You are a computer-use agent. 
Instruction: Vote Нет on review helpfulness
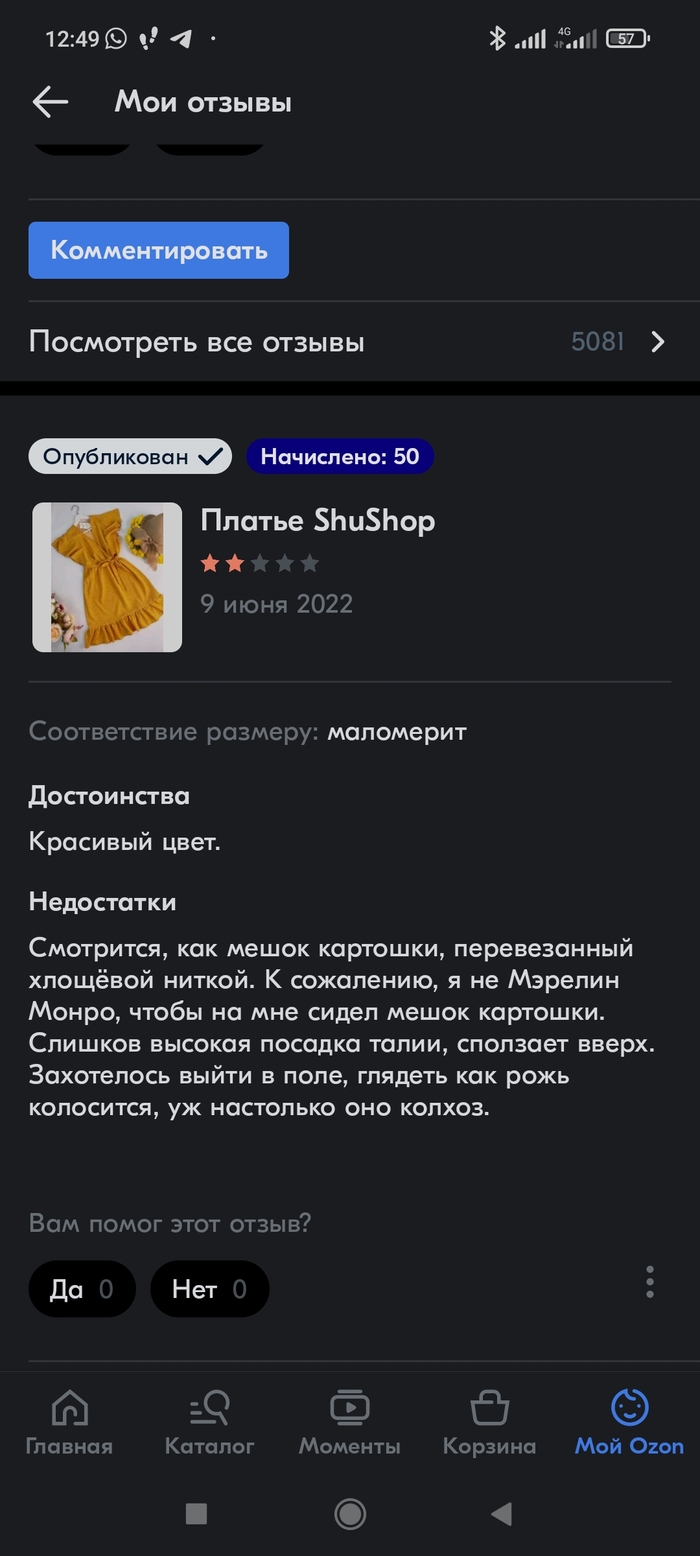point(209,1289)
